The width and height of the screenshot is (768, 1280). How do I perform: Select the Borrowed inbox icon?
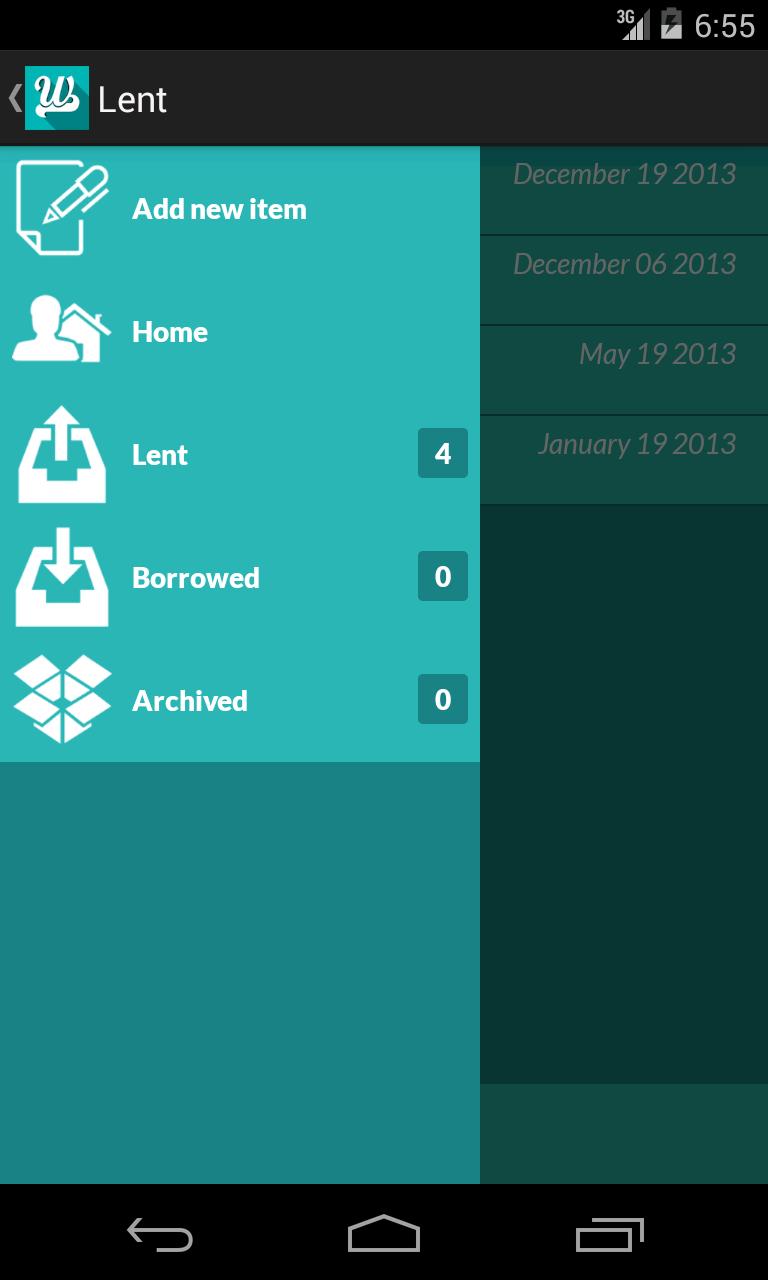point(61,577)
